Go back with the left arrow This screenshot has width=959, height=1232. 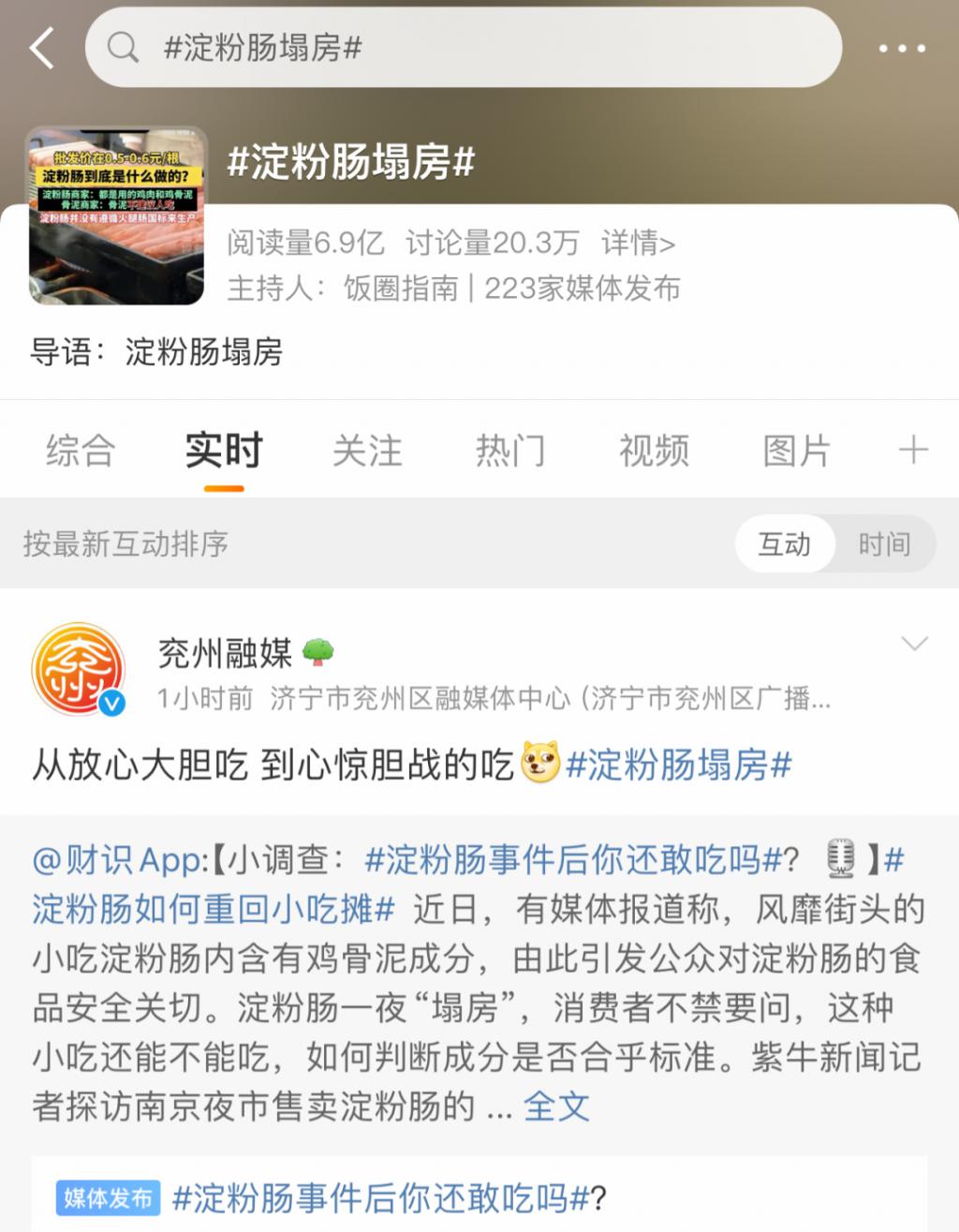point(42,48)
